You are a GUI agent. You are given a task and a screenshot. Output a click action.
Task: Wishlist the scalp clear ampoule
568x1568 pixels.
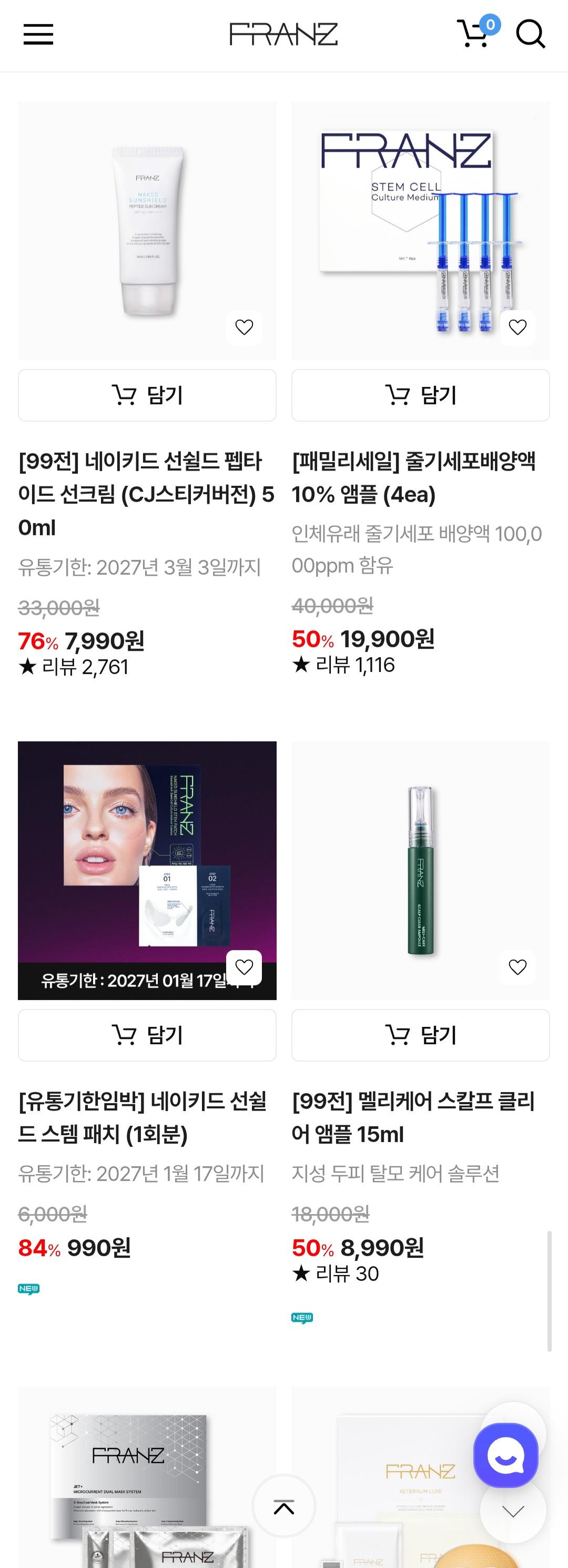518,967
